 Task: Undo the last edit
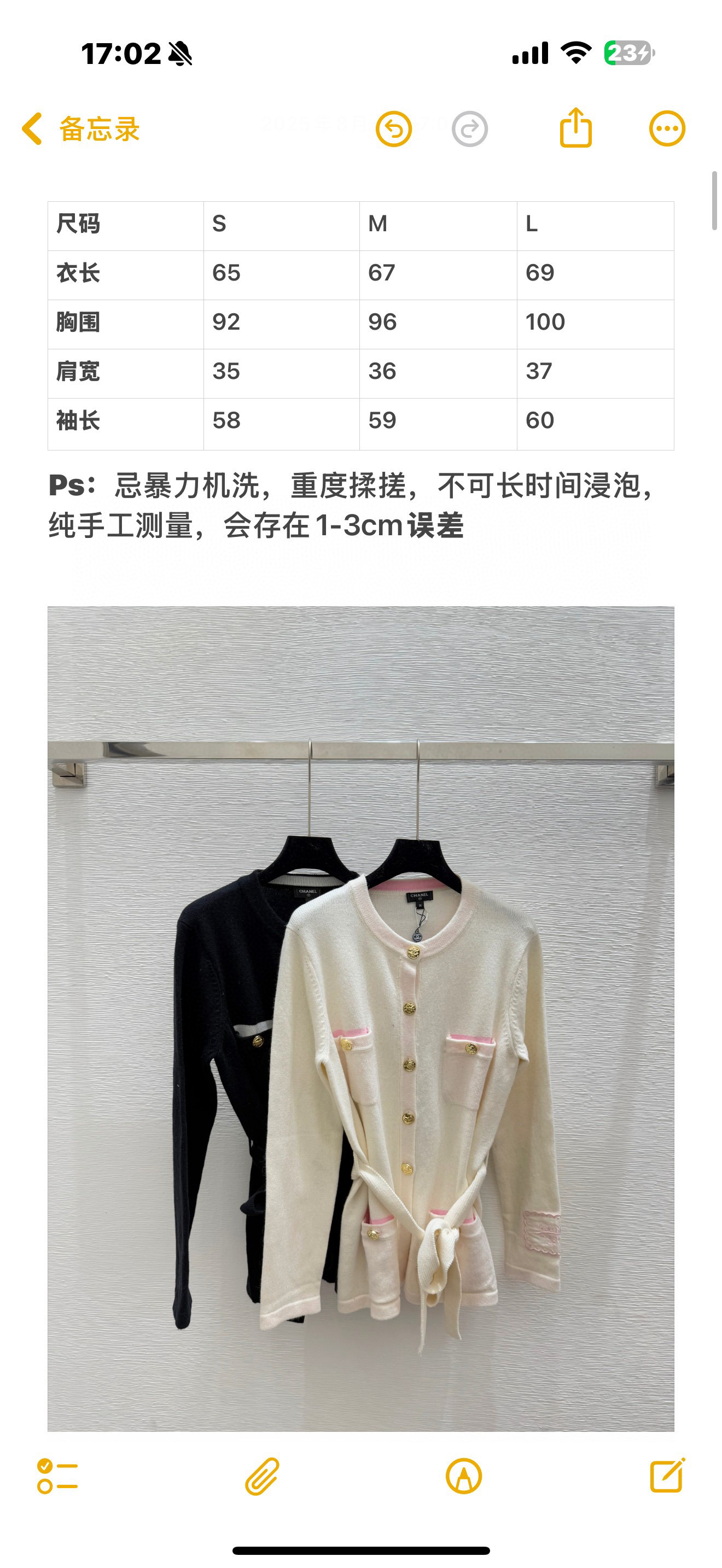click(393, 129)
